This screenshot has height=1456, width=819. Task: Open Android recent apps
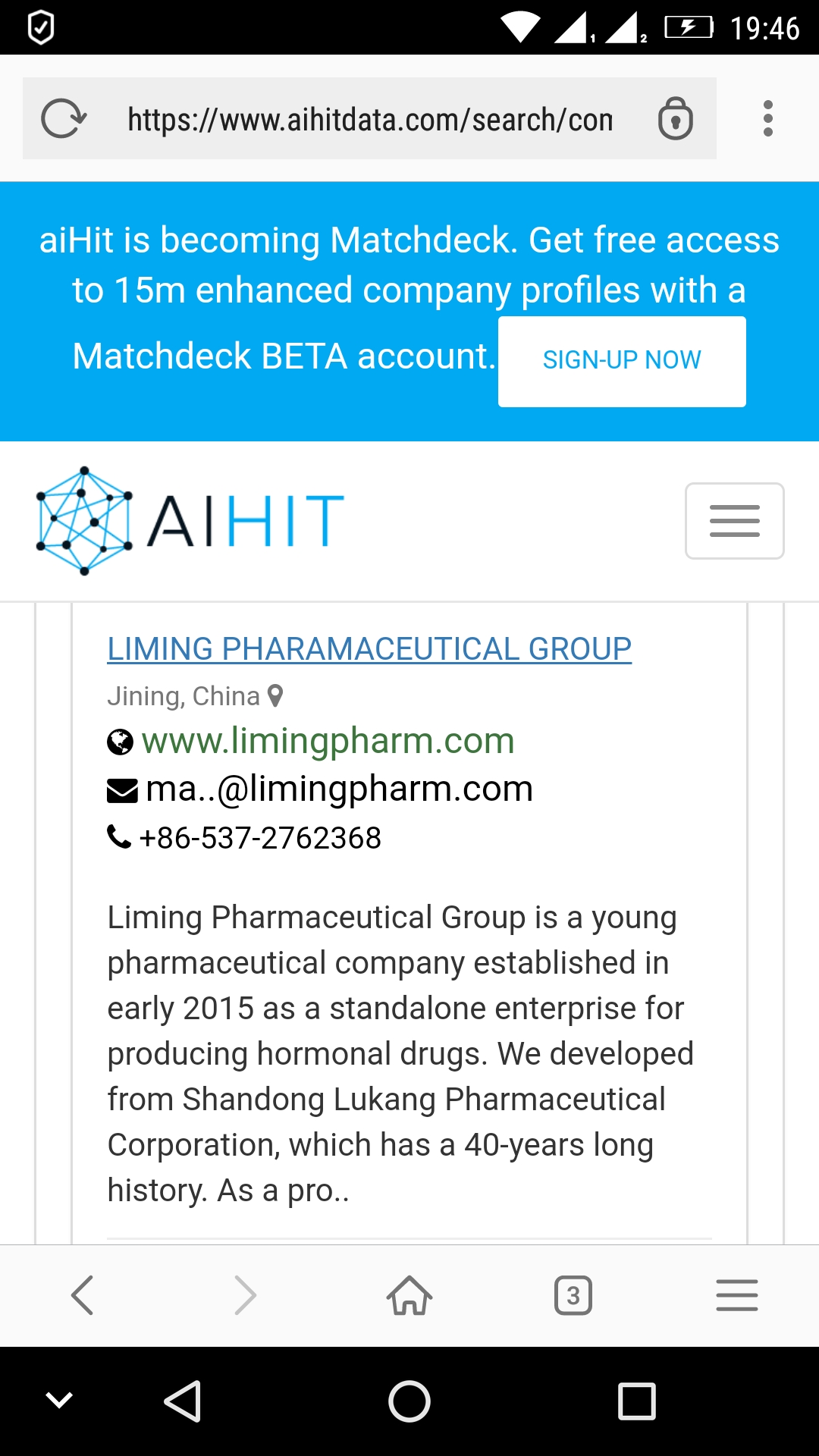(636, 1401)
